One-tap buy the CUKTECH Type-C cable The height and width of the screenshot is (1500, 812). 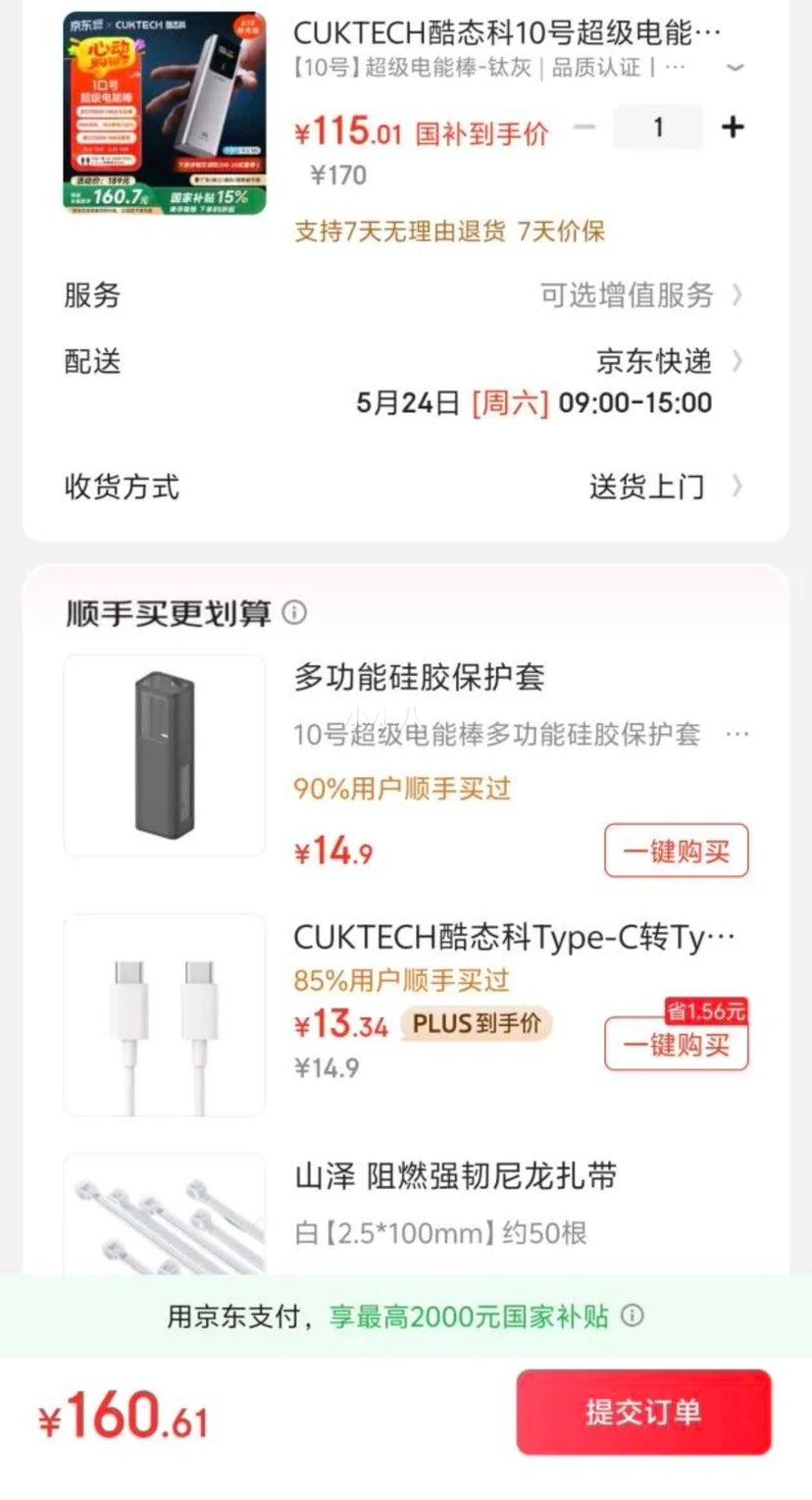coord(677,1044)
